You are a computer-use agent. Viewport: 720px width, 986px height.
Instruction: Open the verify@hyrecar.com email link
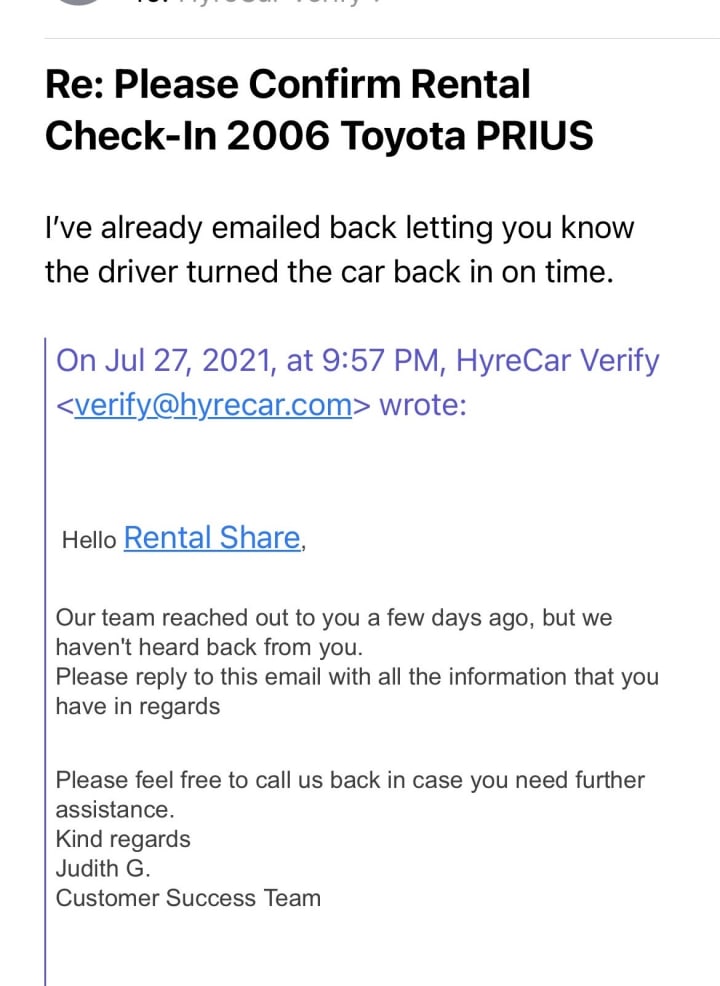(213, 407)
